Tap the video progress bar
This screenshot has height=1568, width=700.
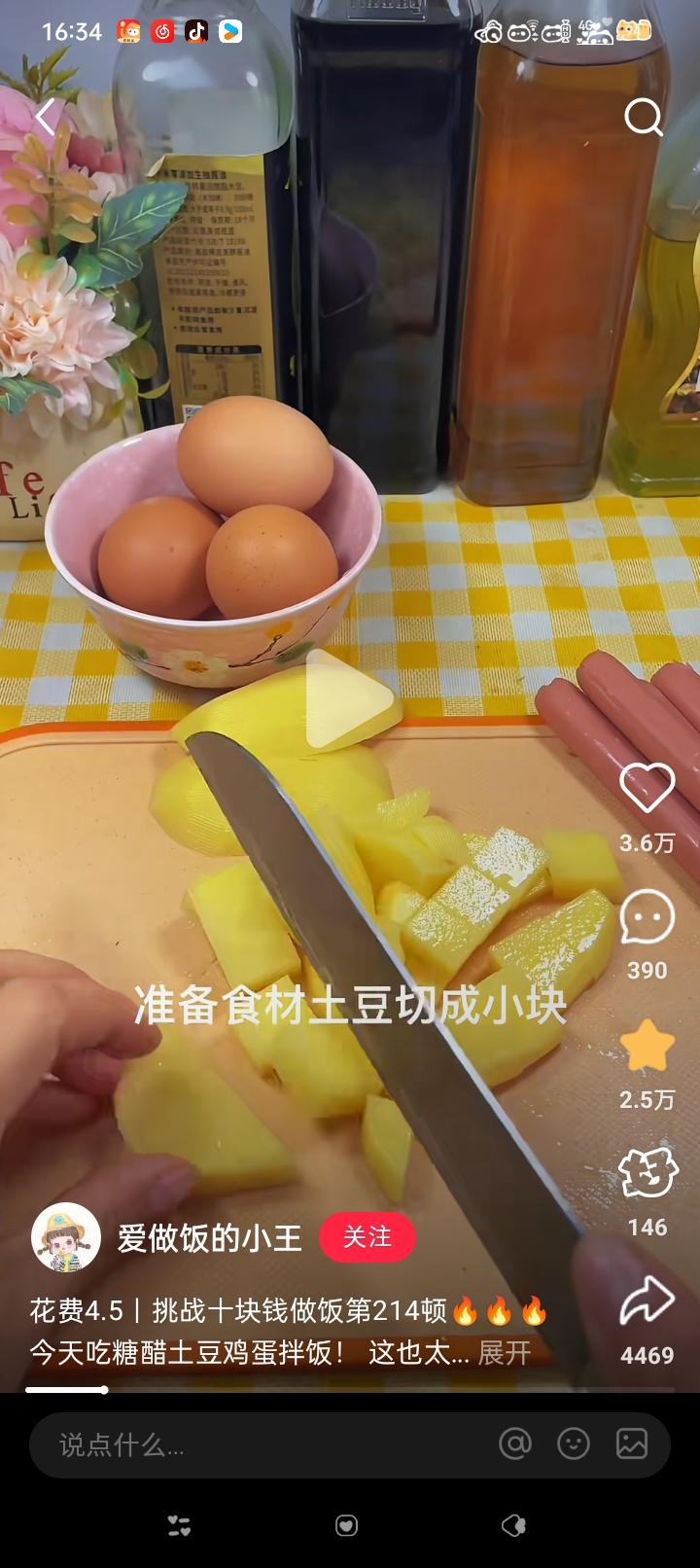[x=350, y=1390]
